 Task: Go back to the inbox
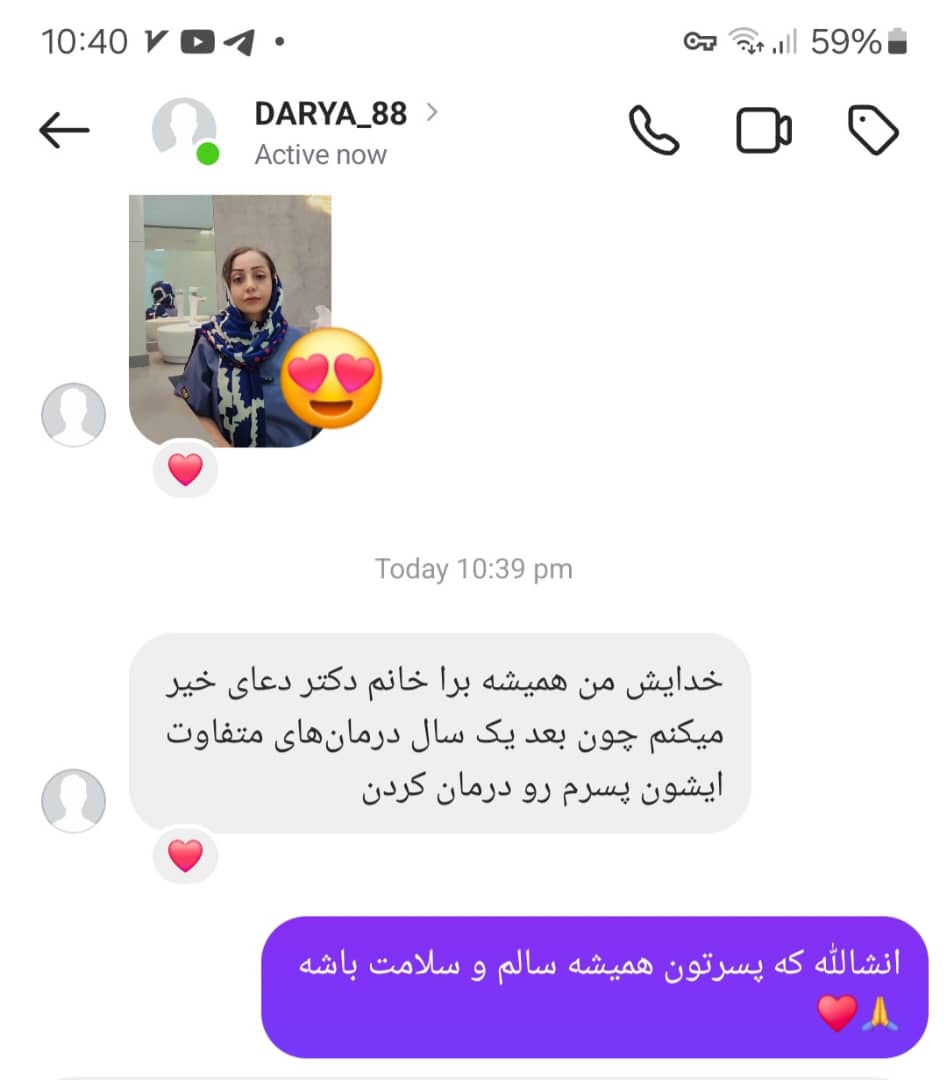[64, 131]
